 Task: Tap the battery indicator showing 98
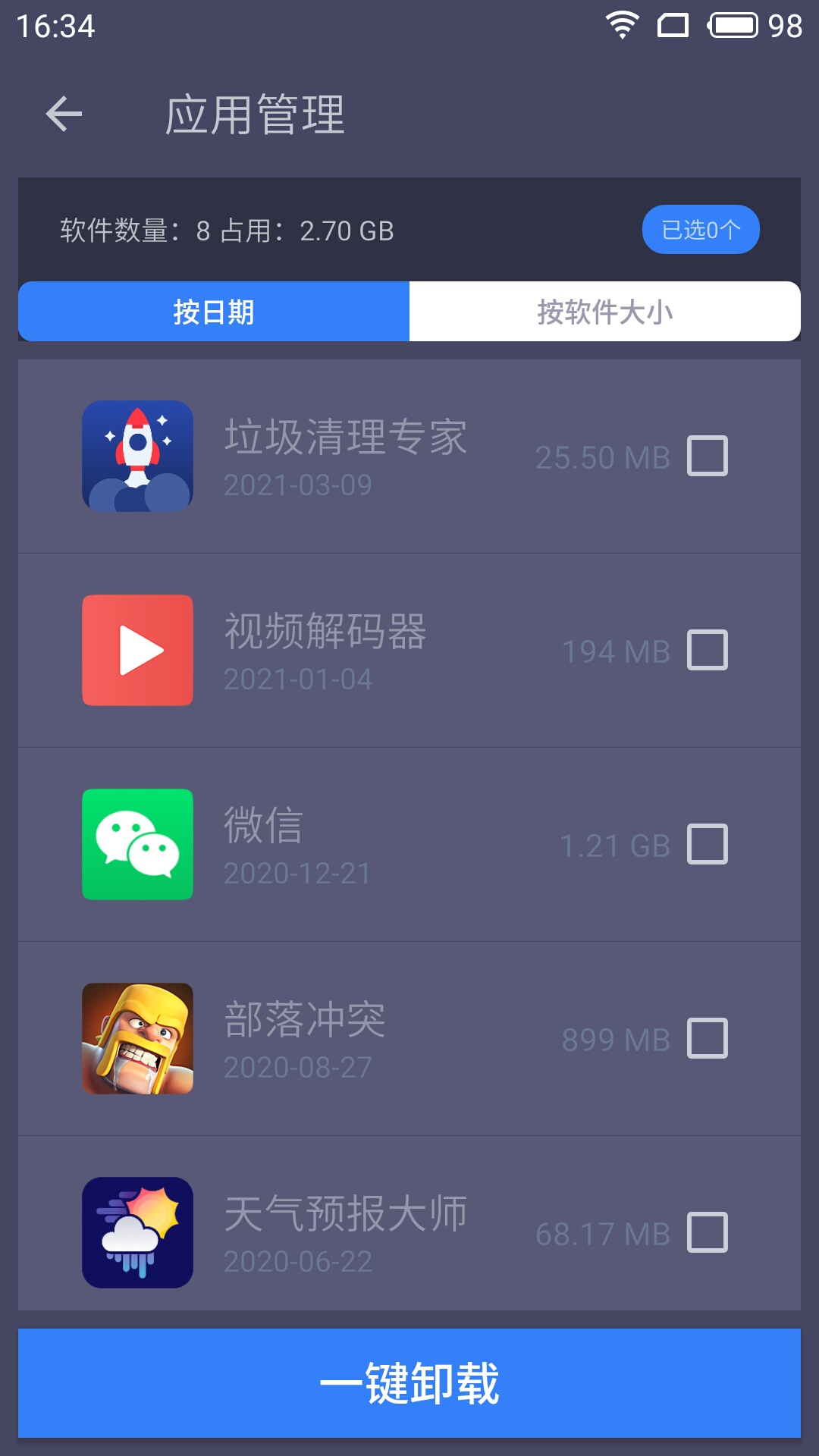click(x=733, y=24)
